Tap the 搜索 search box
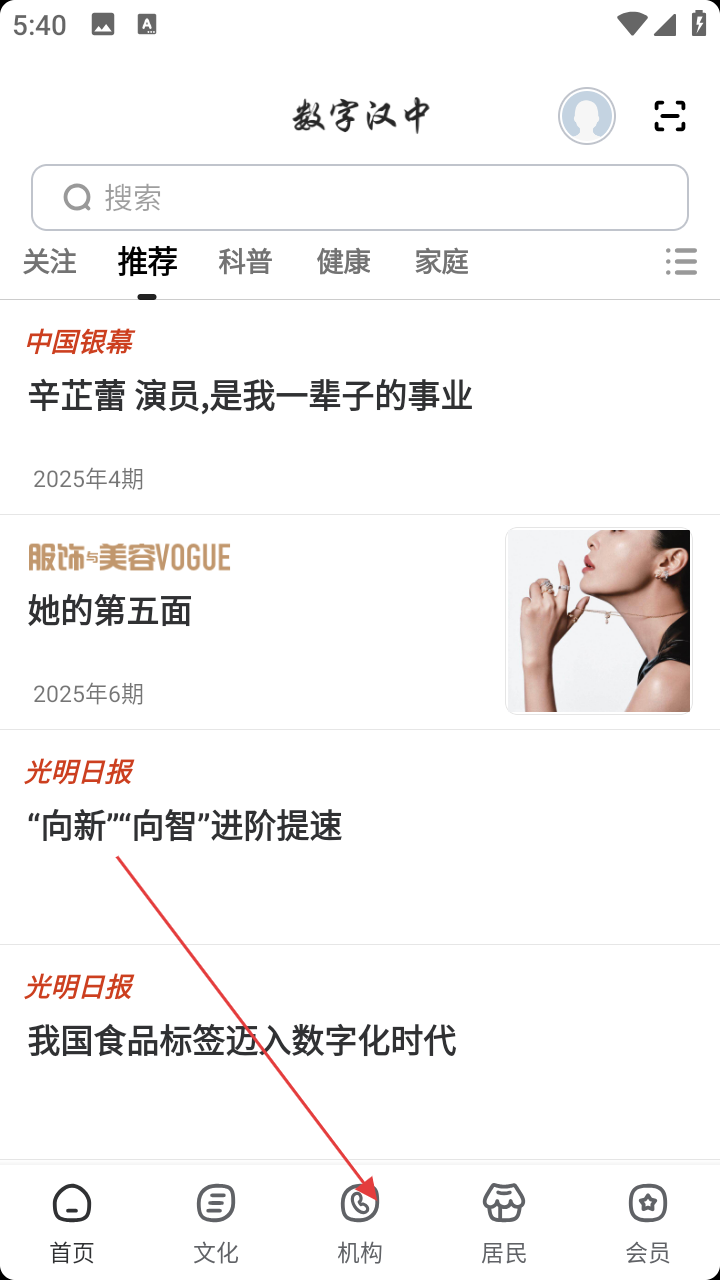This screenshot has height=1280, width=720. [360, 198]
